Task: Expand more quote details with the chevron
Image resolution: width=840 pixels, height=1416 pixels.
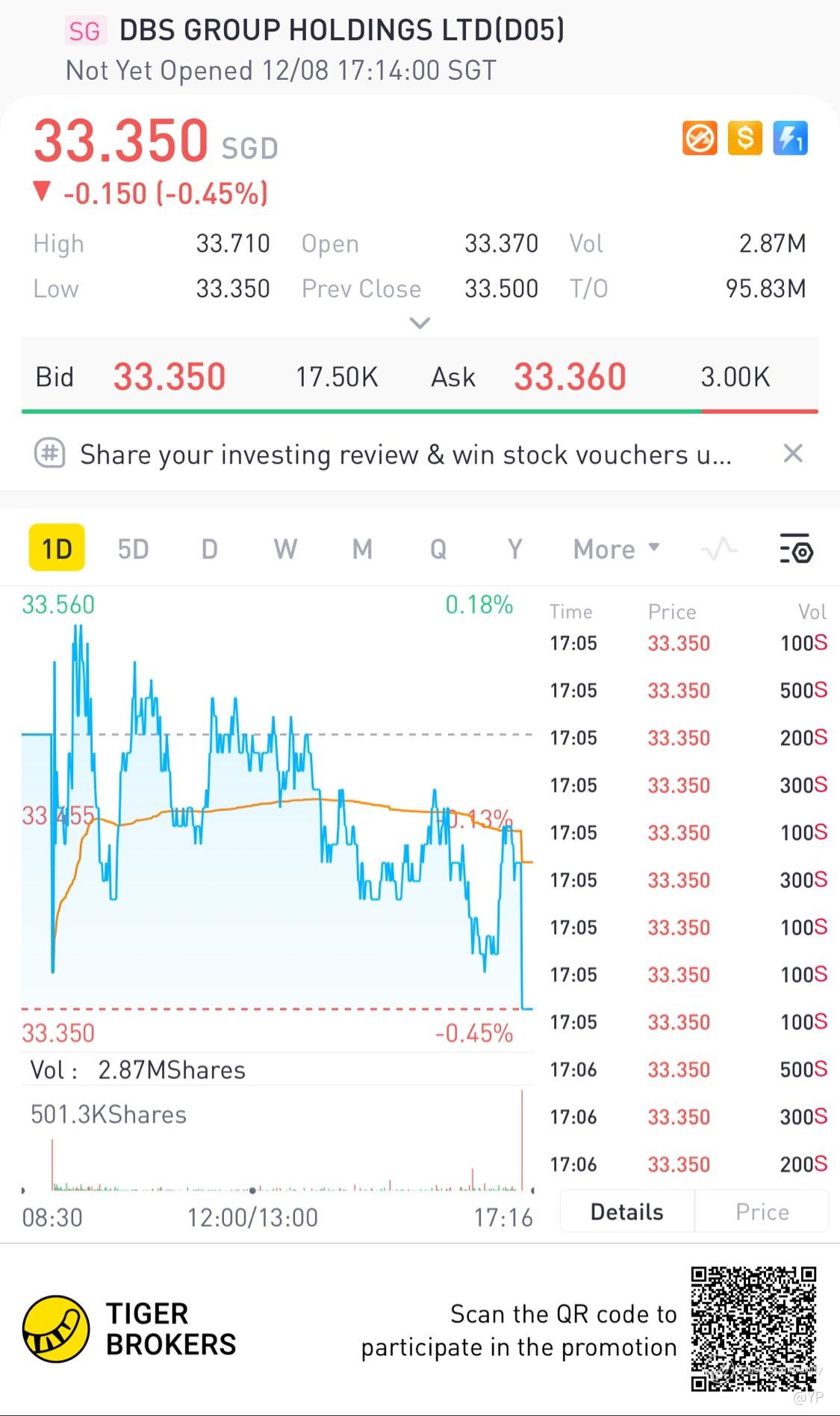Action: (420, 323)
